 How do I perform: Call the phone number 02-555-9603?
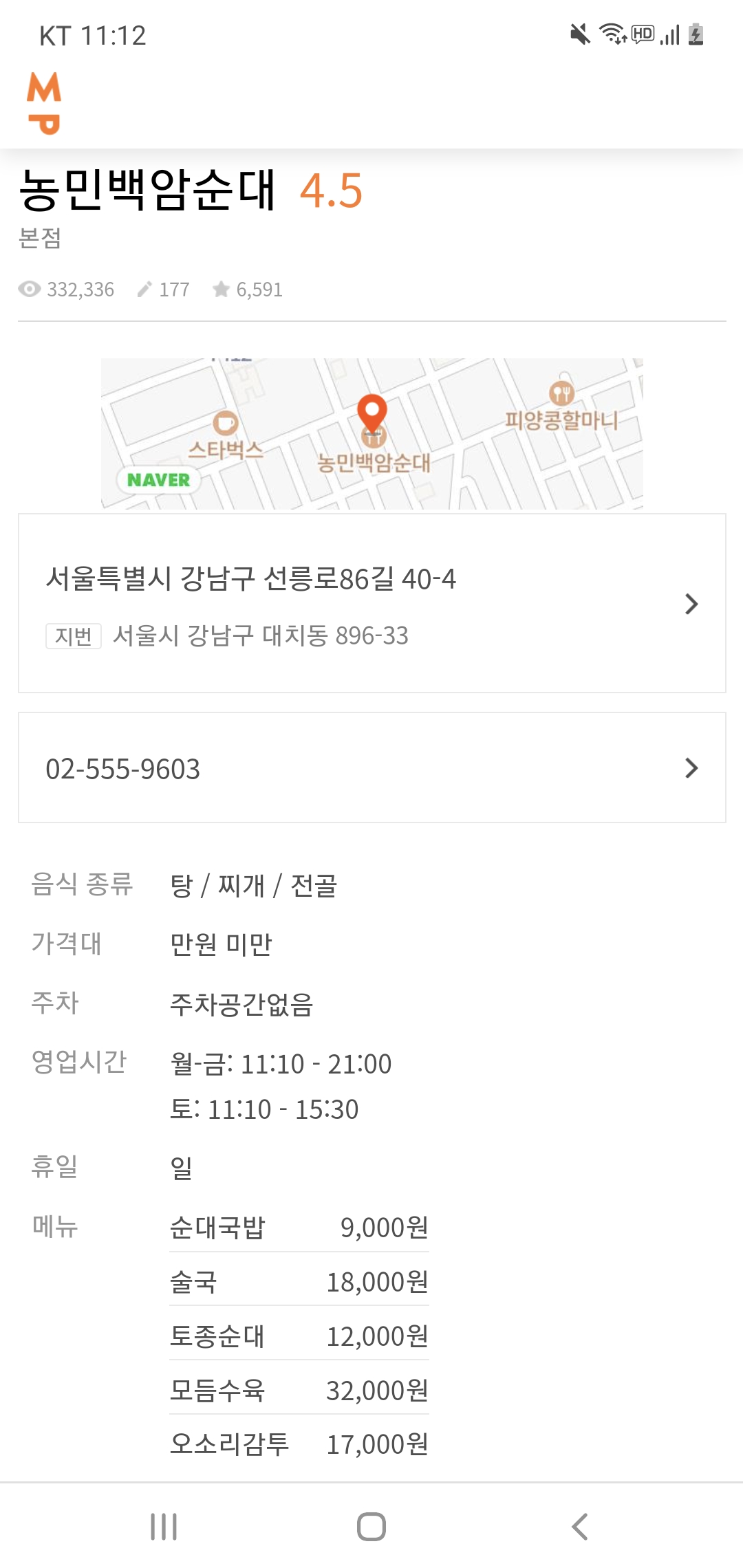click(371, 767)
